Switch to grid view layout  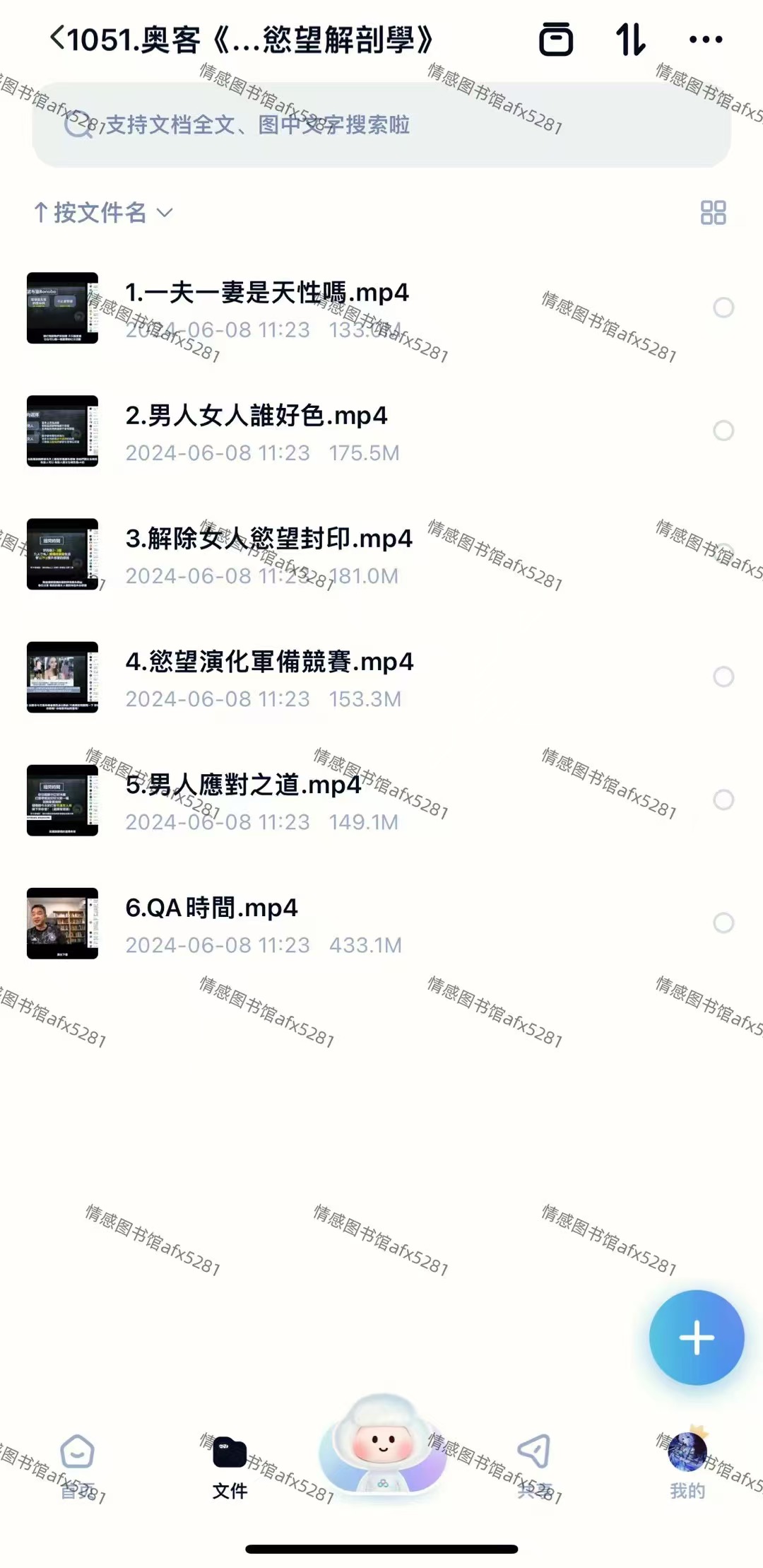point(713,212)
